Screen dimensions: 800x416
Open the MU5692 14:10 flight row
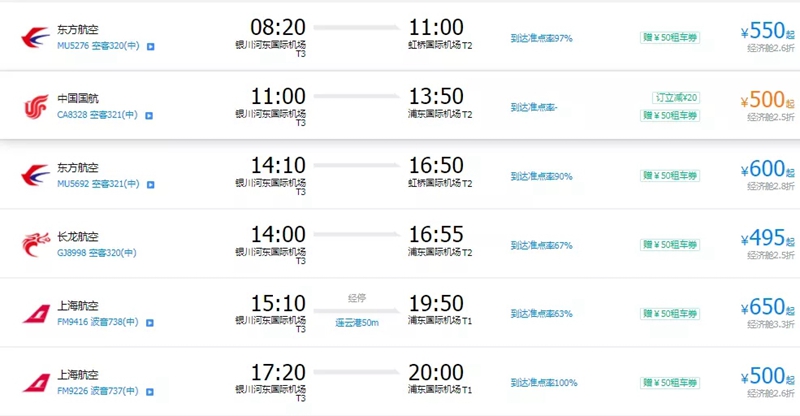pos(400,173)
